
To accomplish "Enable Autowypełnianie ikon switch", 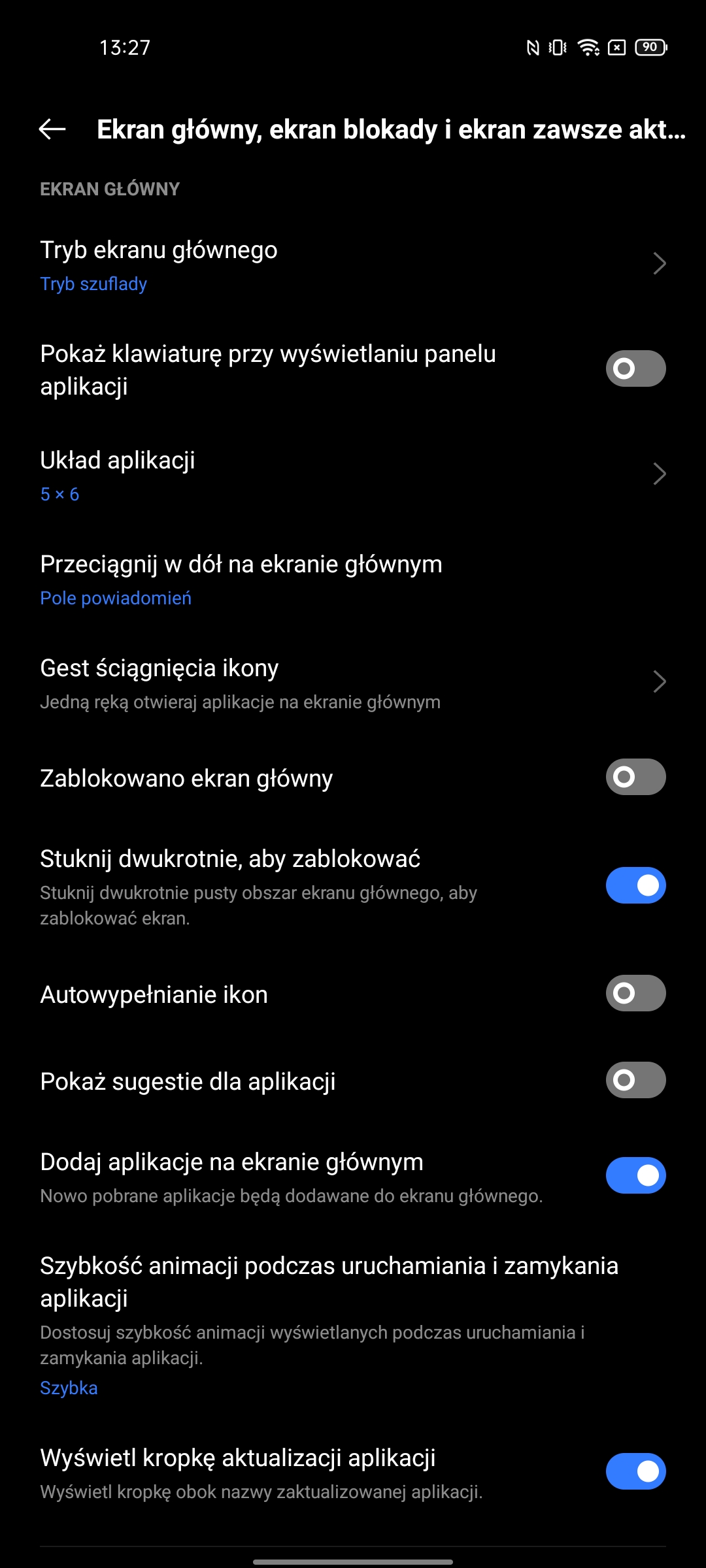I will [x=635, y=993].
